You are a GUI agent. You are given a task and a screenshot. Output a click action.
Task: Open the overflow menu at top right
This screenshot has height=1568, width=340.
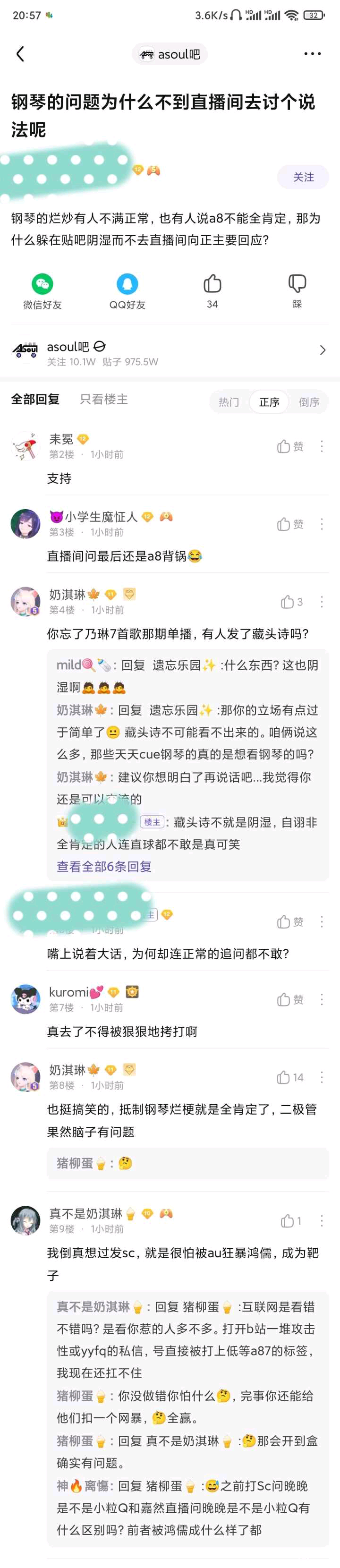click(312, 54)
